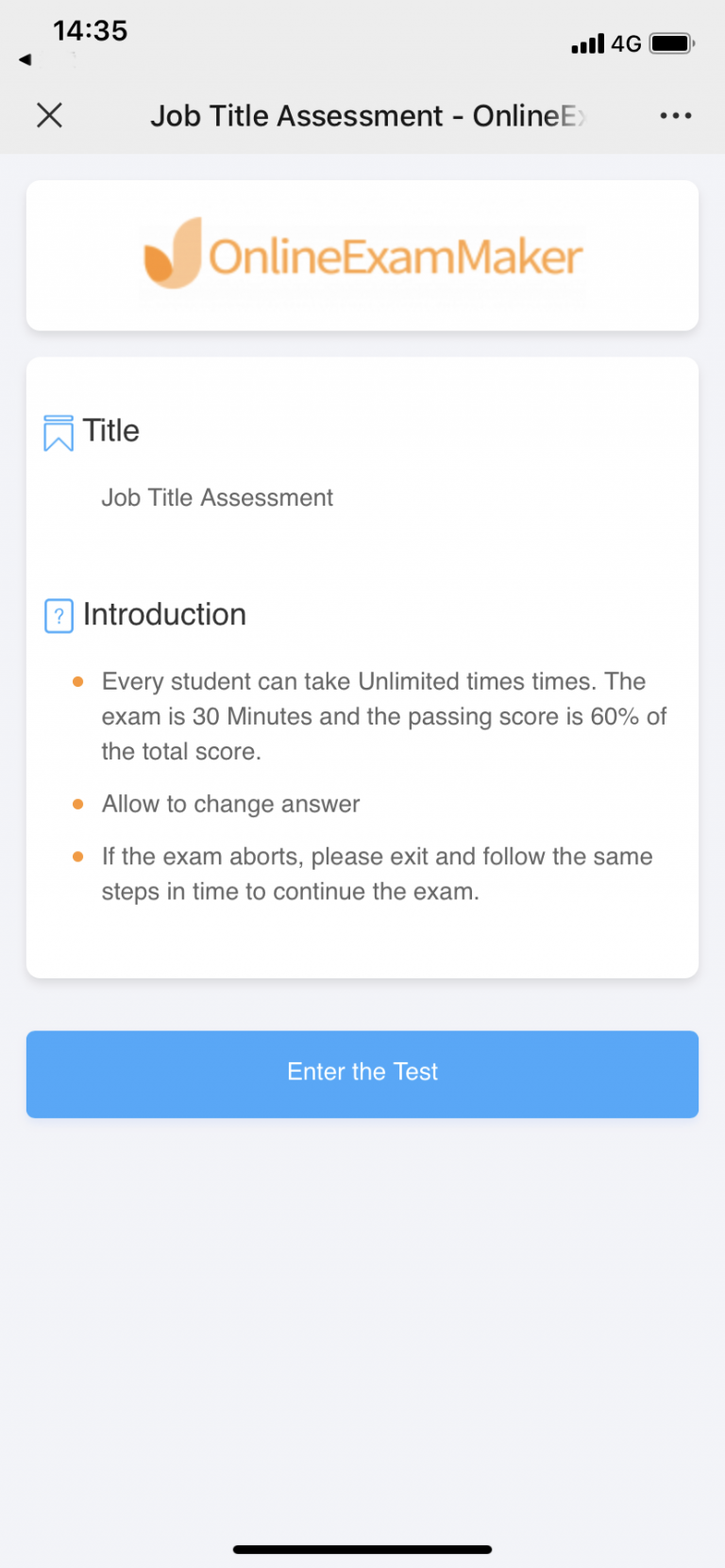Tap the Job Title Assessment header title
The height and width of the screenshot is (1568, 725).
pyautogui.click(x=362, y=115)
